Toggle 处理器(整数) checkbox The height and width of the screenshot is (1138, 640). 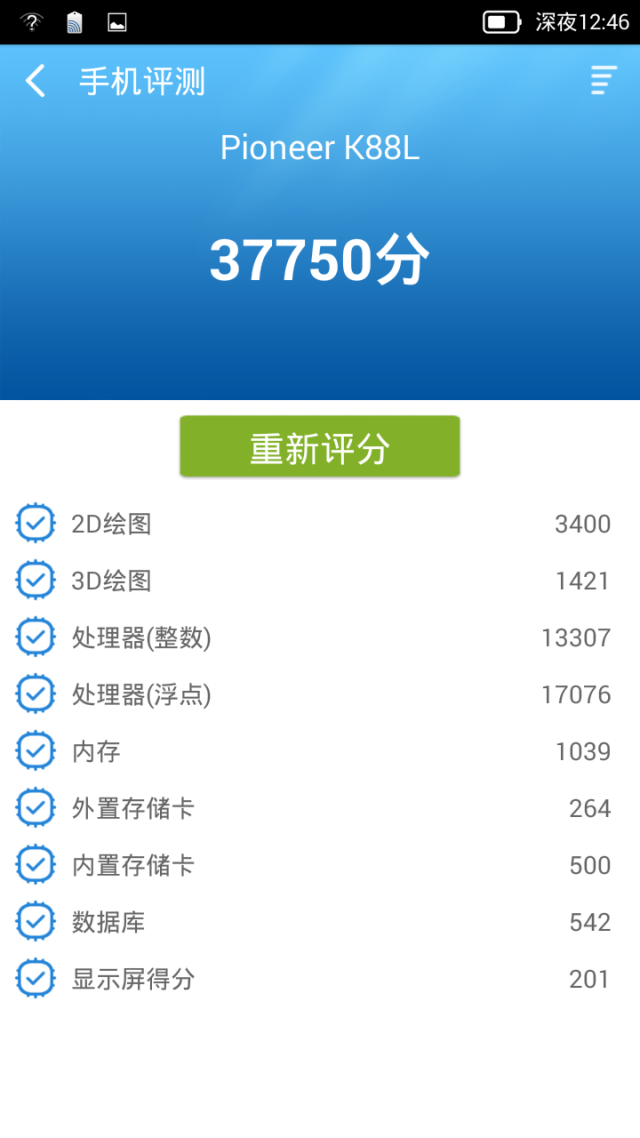point(36,636)
